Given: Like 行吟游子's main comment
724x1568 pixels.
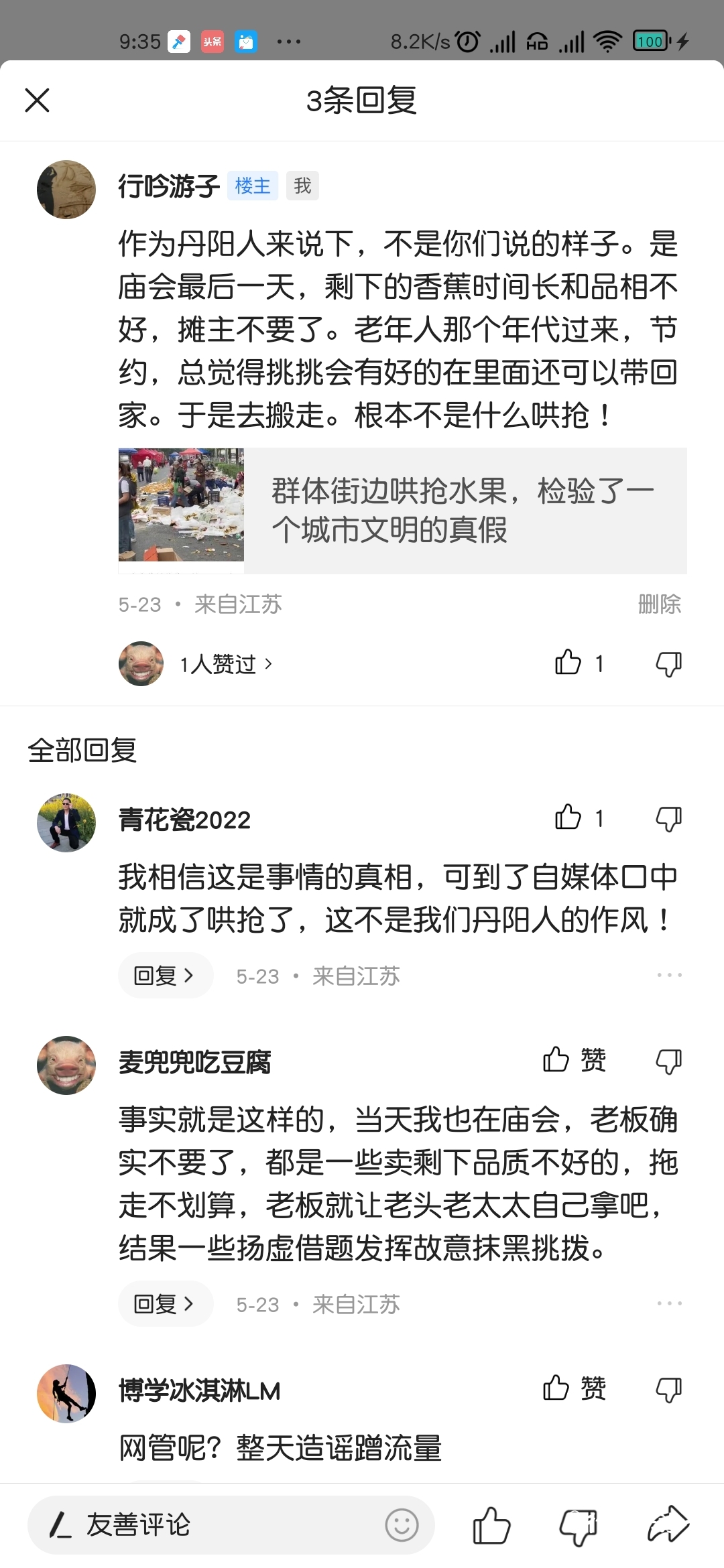Looking at the screenshot, I should [579, 663].
